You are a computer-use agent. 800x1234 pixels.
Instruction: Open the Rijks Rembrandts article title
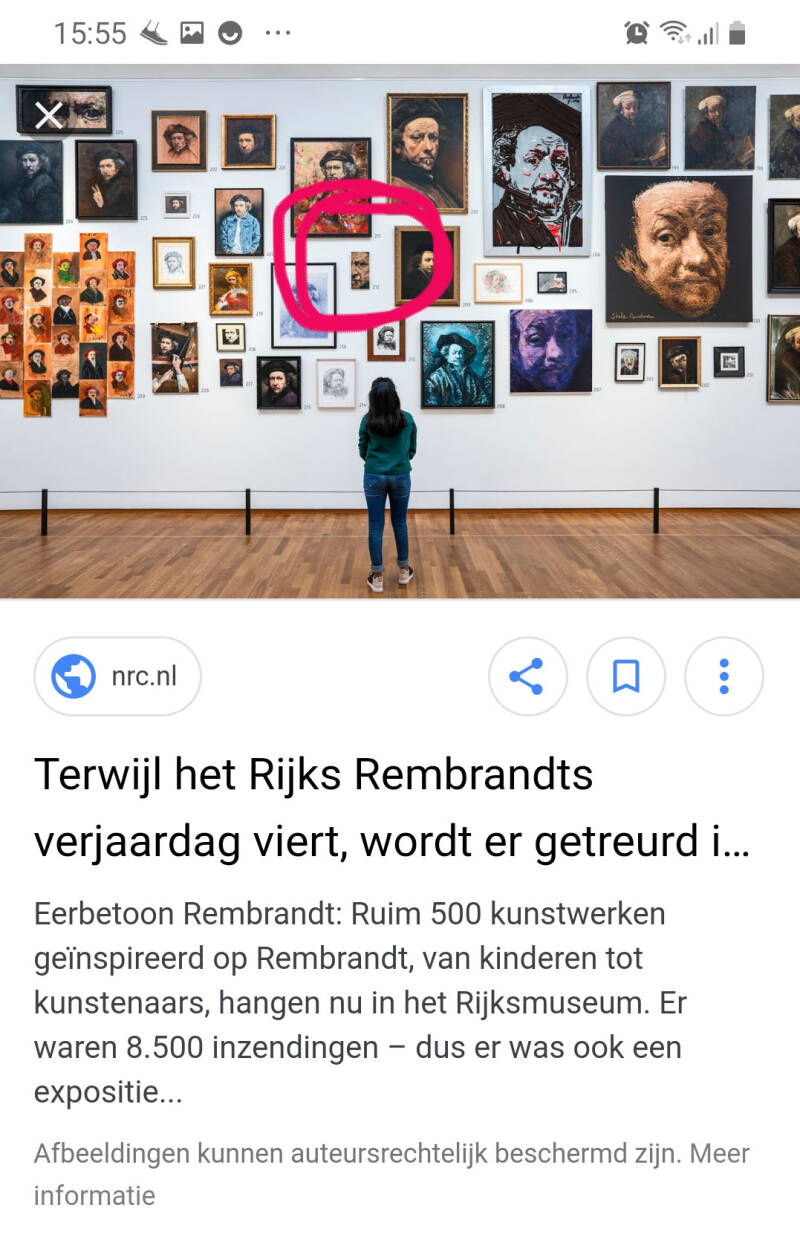point(390,808)
